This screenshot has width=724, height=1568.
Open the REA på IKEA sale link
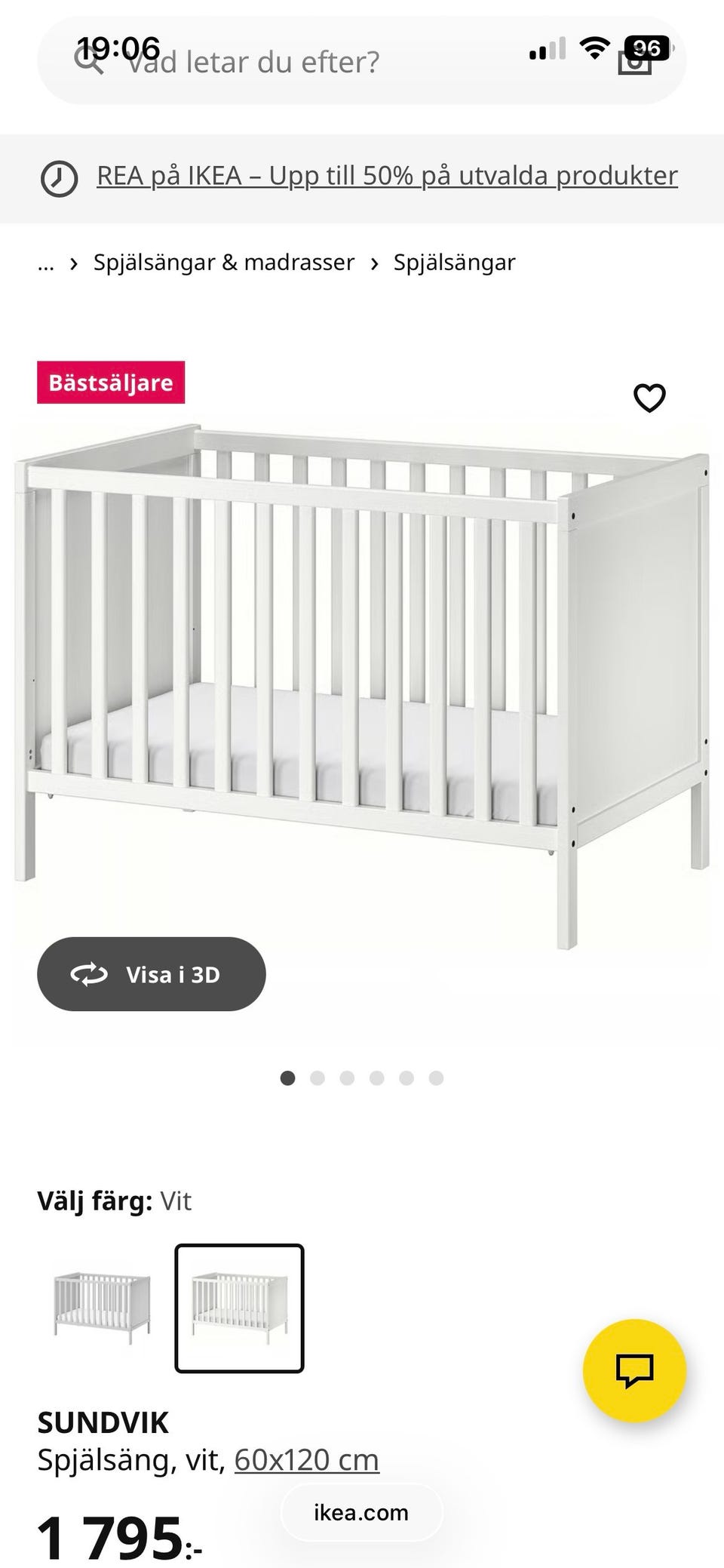point(387,177)
